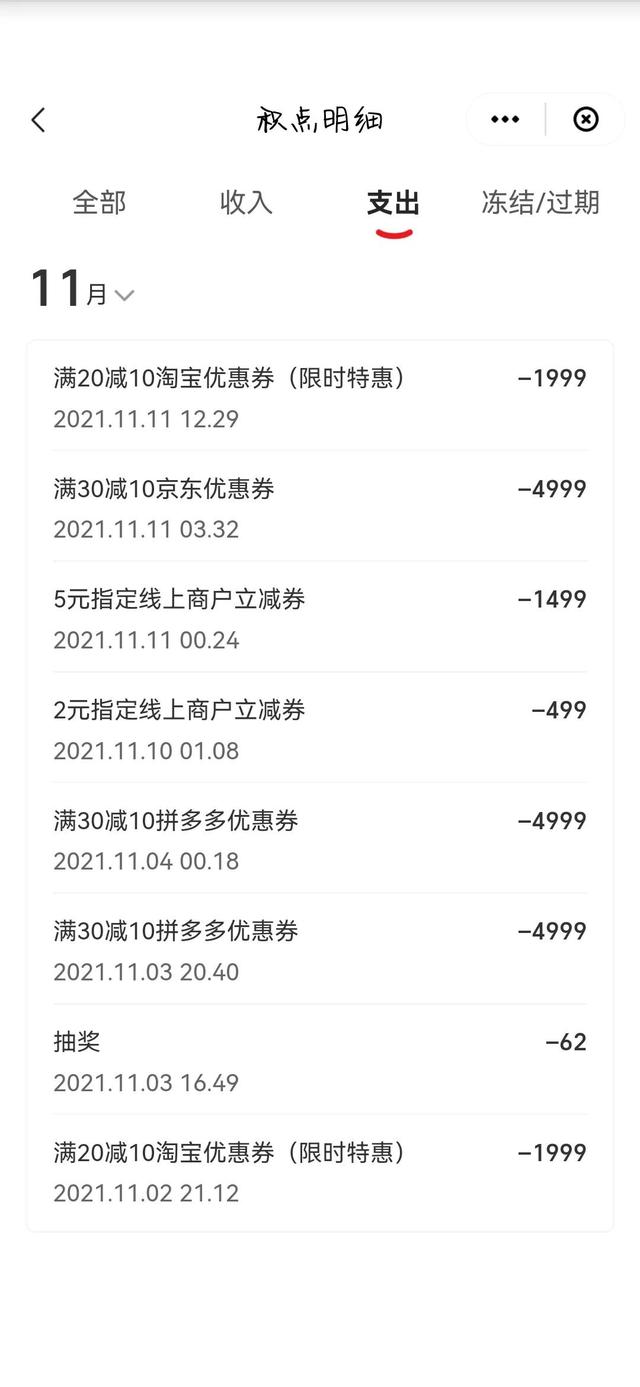Open the three-dot mini program menu

coord(505,120)
